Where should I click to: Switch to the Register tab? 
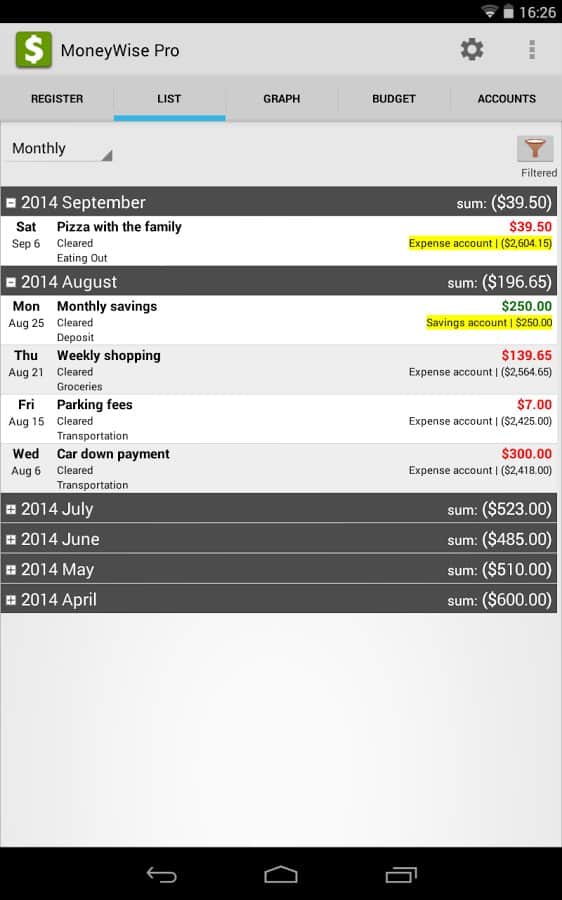tap(57, 99)
